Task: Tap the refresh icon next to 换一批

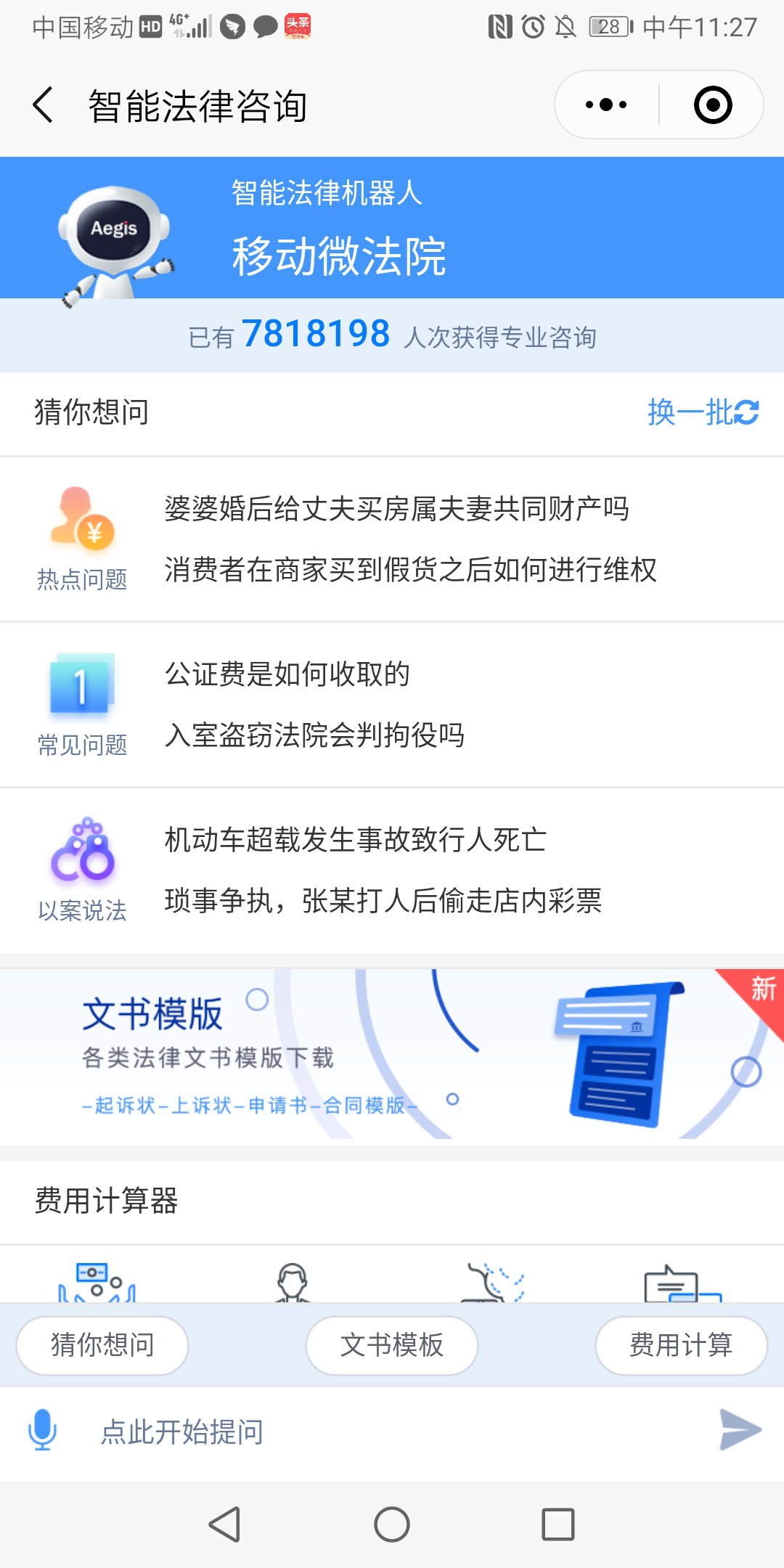Action: 746,412
